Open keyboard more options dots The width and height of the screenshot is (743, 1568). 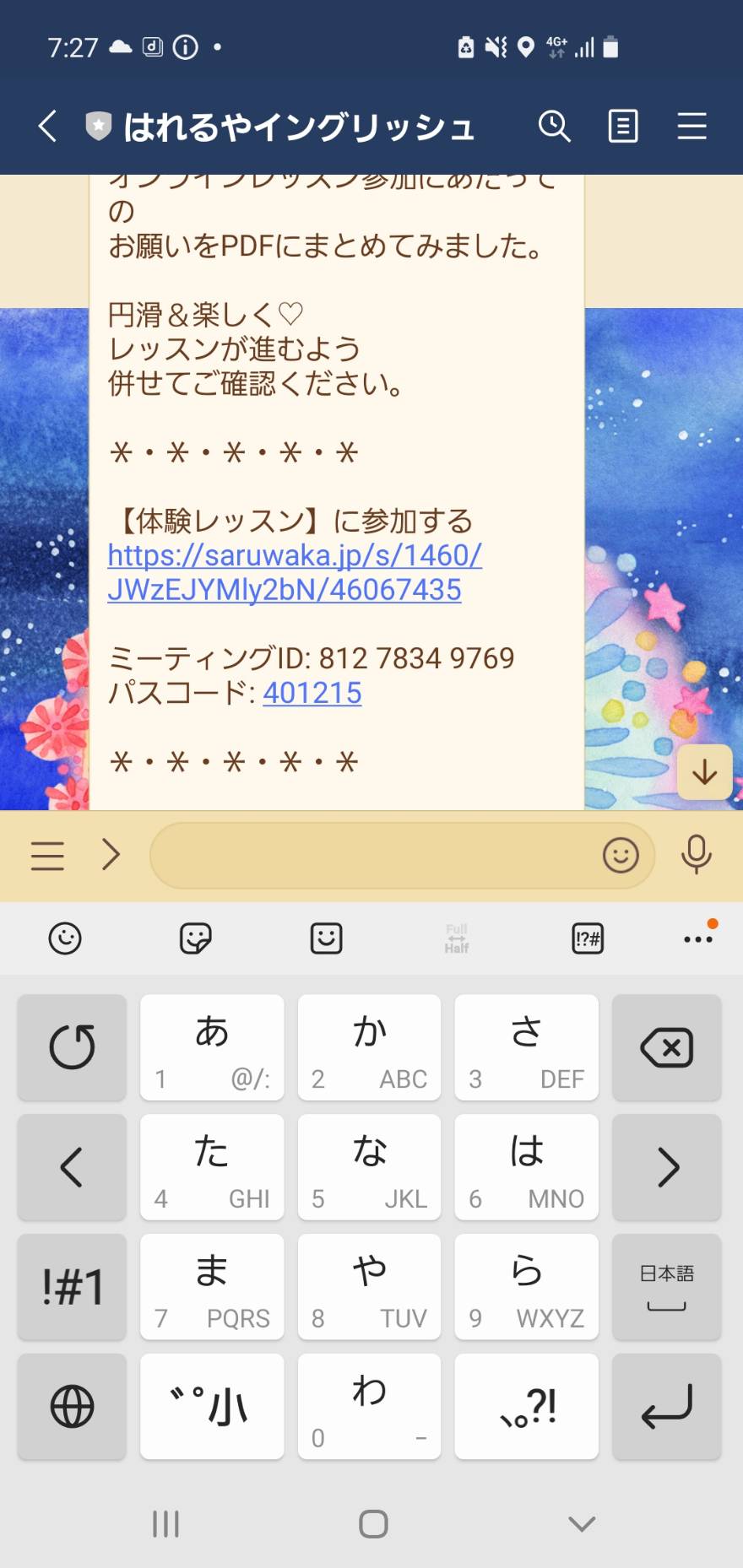(x=699, y=938)
